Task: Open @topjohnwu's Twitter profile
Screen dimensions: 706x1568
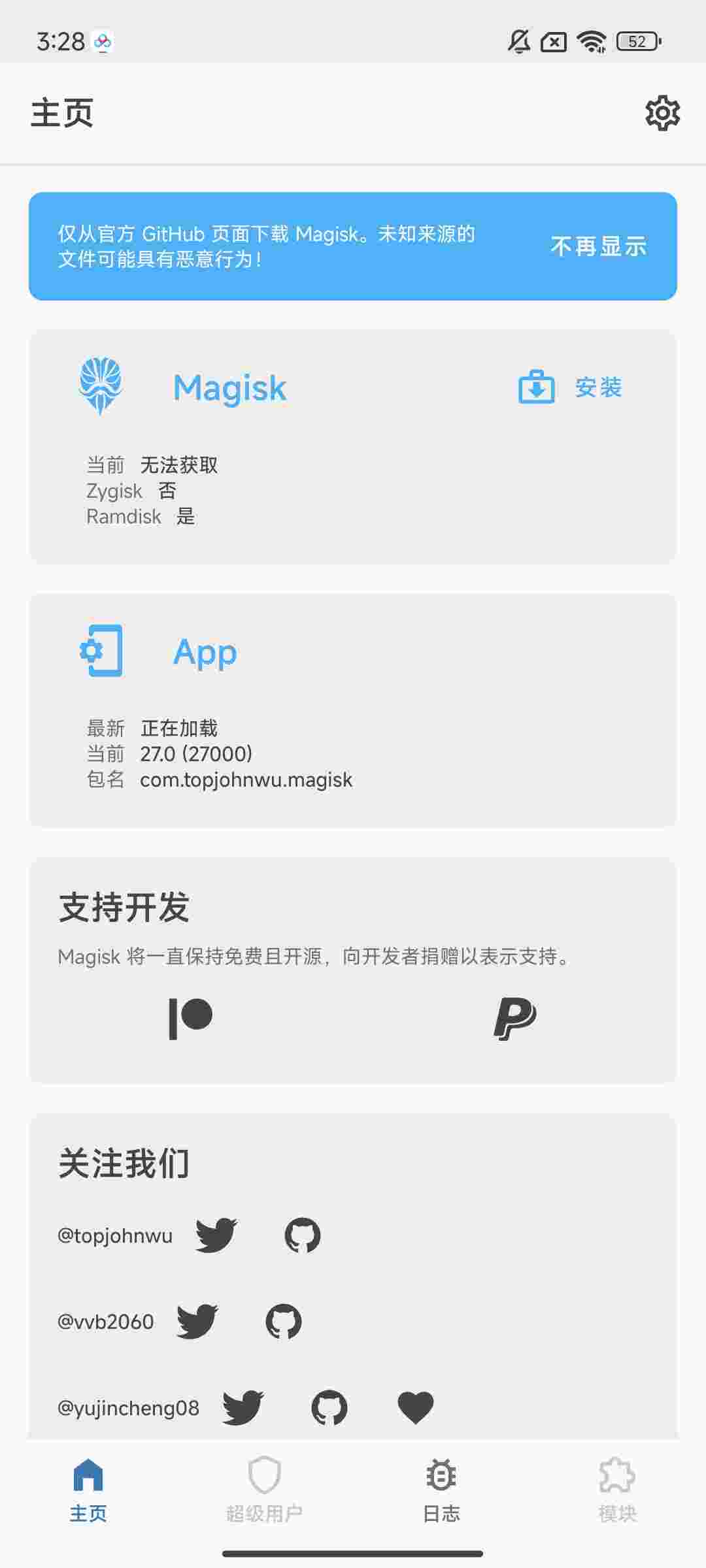Action: click(216, 1235)
